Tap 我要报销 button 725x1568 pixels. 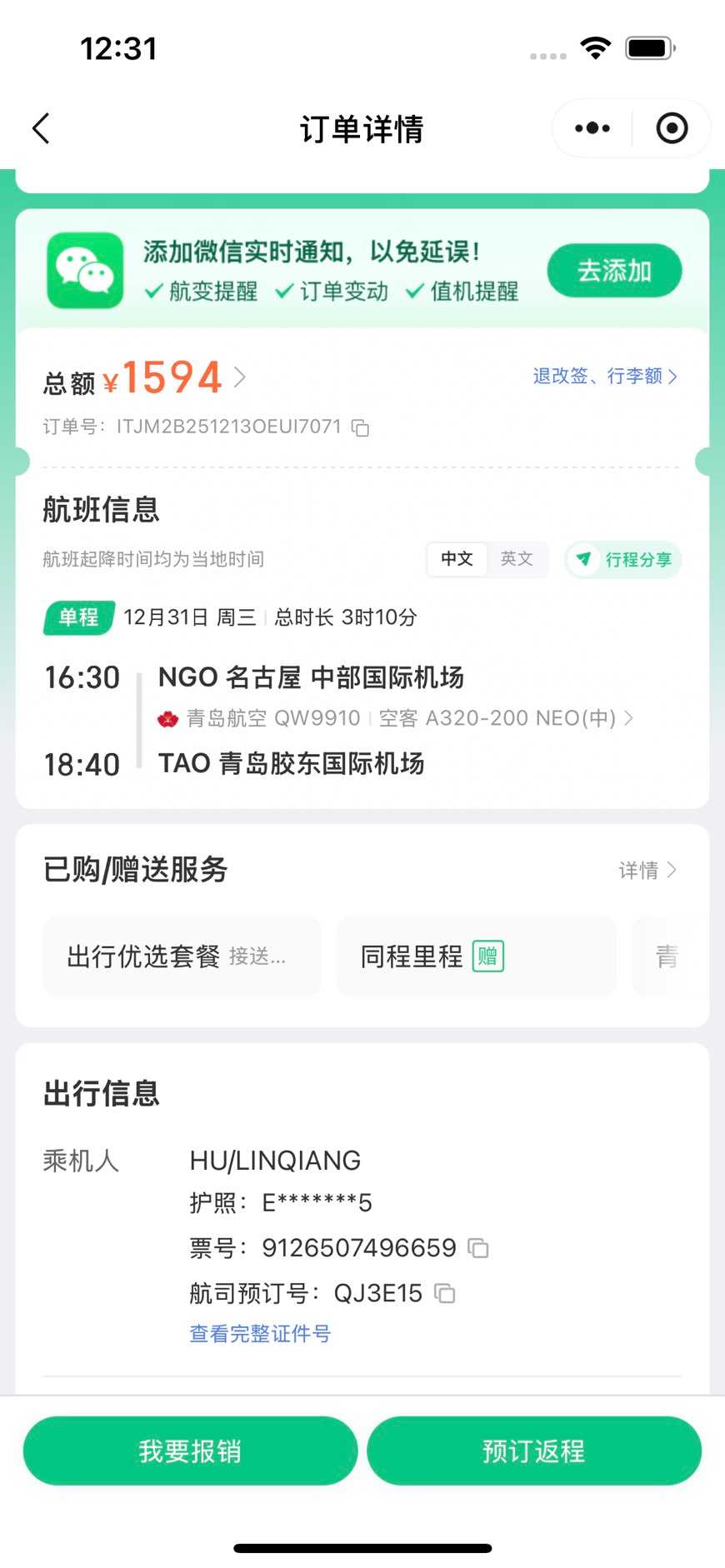click(190, 1451)
